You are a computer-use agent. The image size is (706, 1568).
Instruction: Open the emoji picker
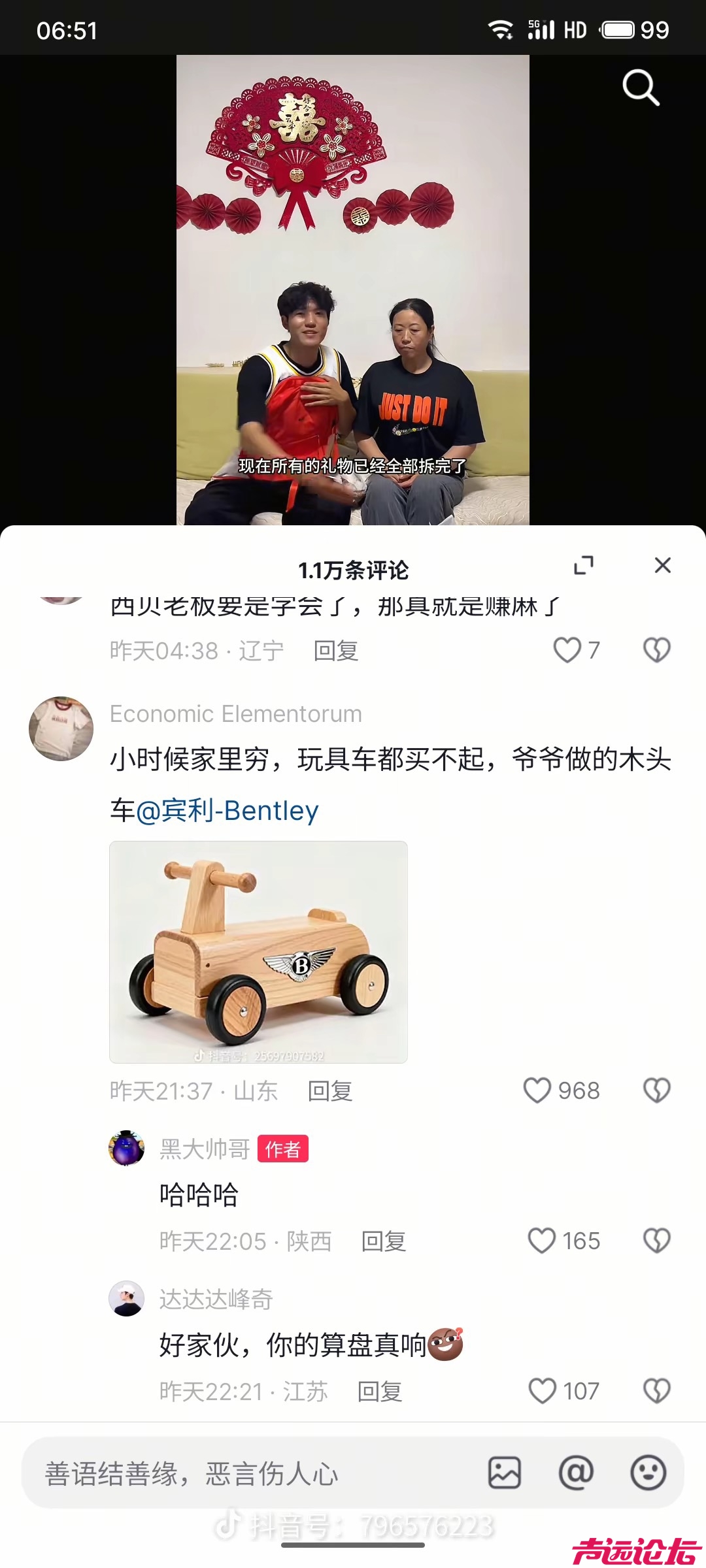(x=648, y=1473)
